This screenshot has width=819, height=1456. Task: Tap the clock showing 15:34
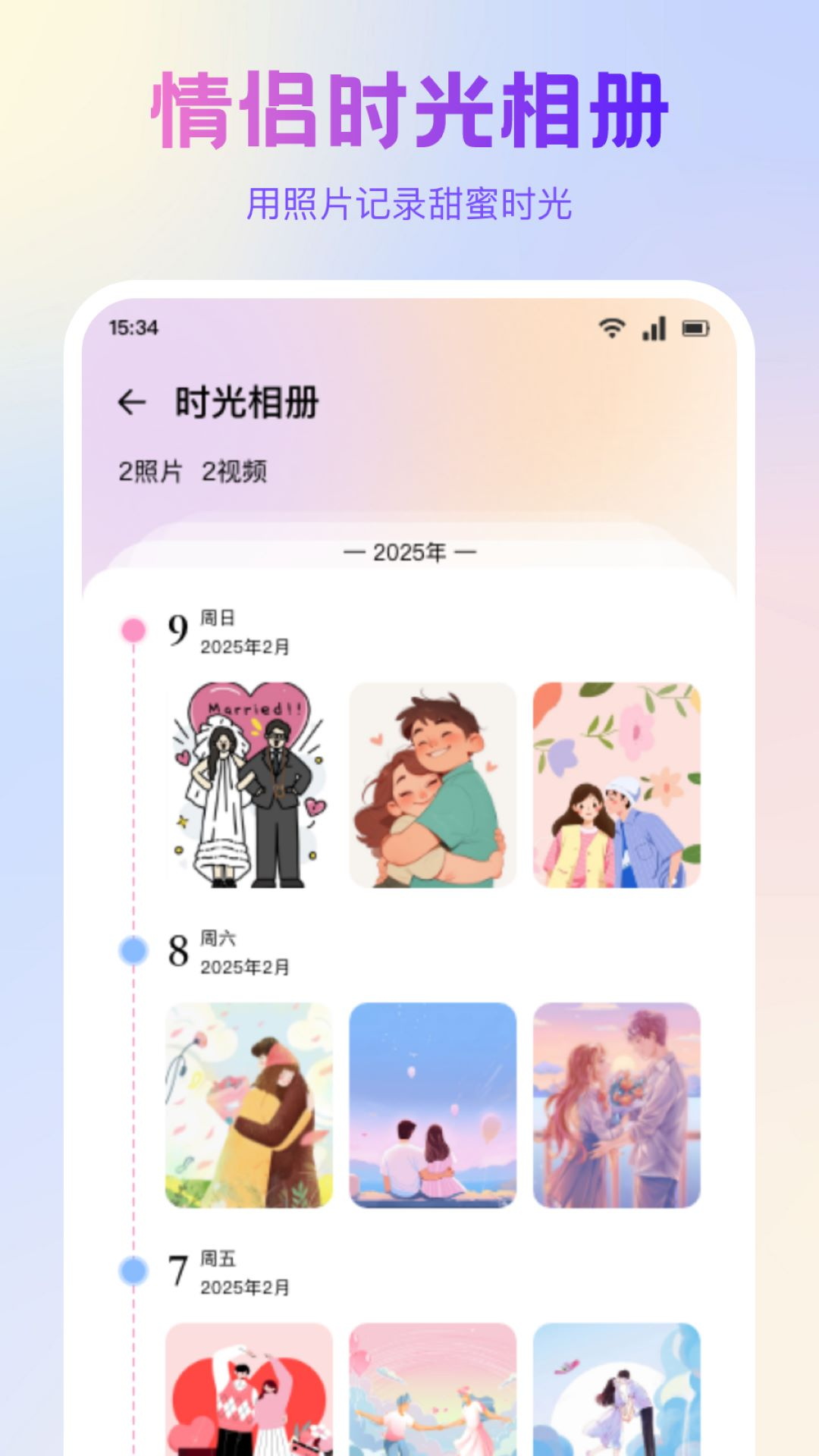click(x=134, y=327)
